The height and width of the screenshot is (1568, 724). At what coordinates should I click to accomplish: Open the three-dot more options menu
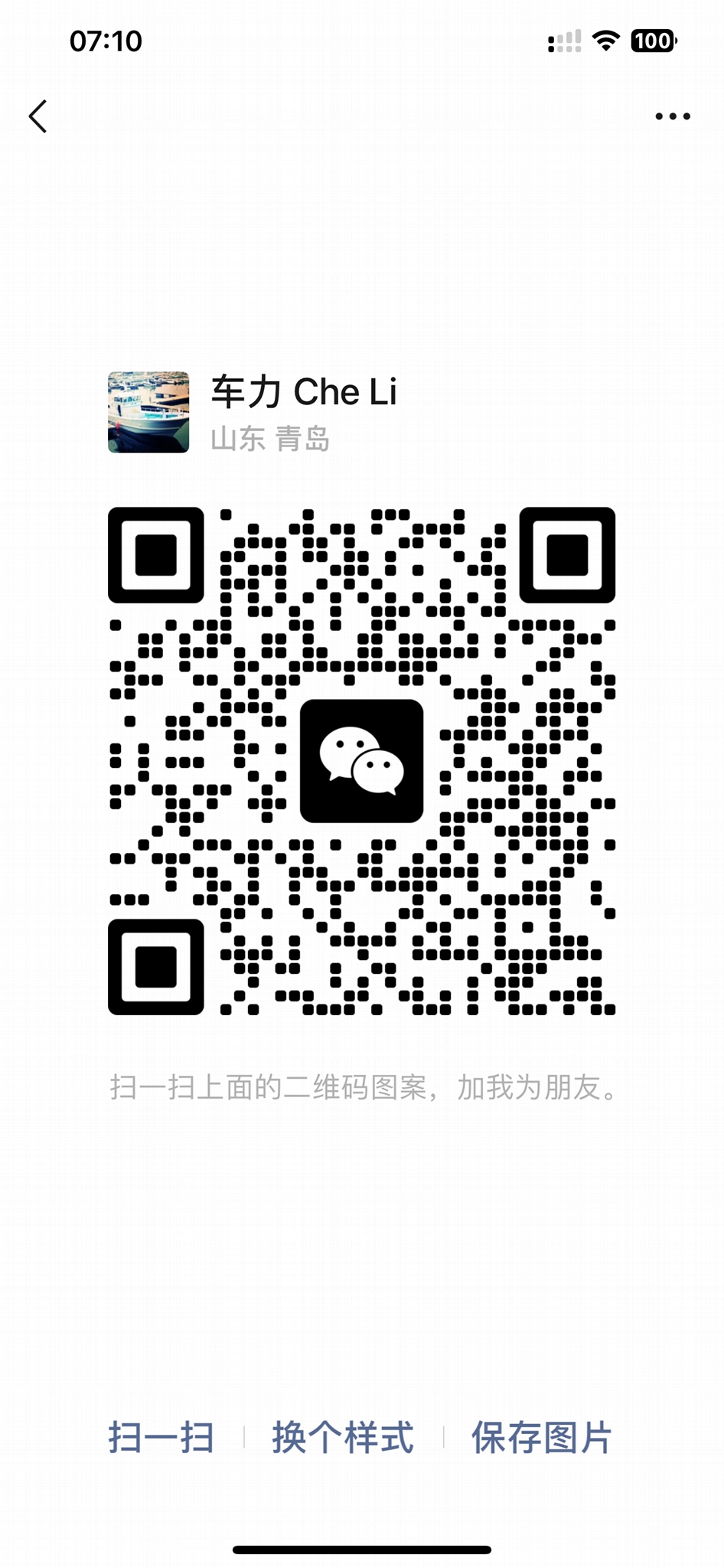pyautogui.click(x=672, y=116)
